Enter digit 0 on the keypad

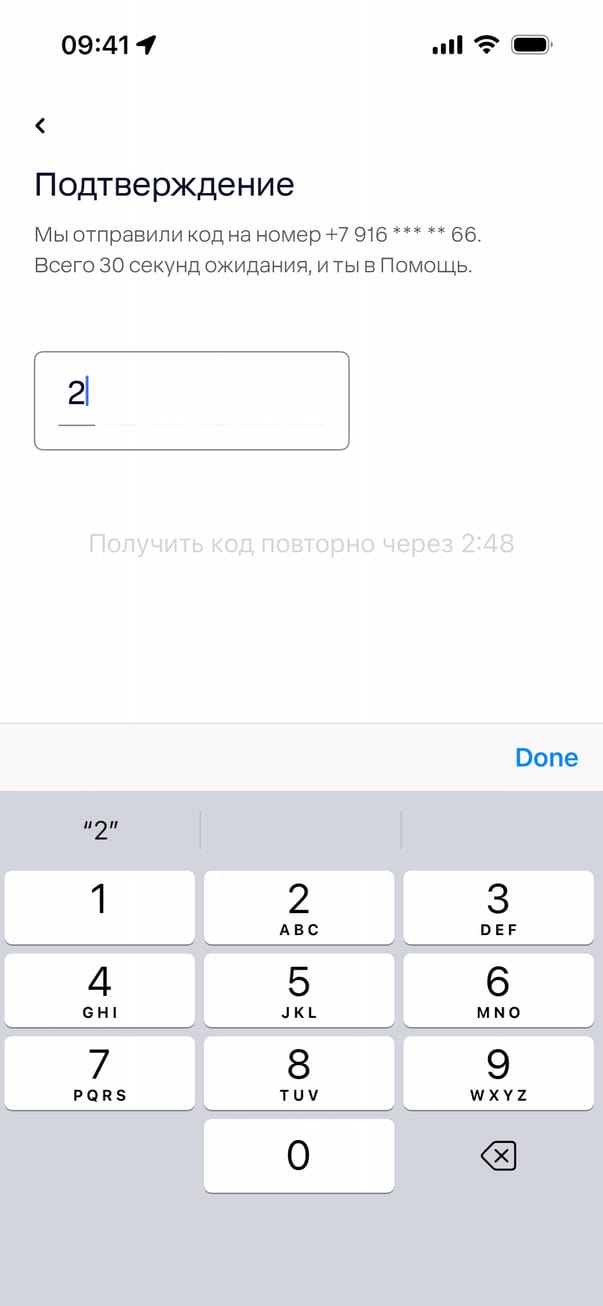click(x=299, y=1156)
